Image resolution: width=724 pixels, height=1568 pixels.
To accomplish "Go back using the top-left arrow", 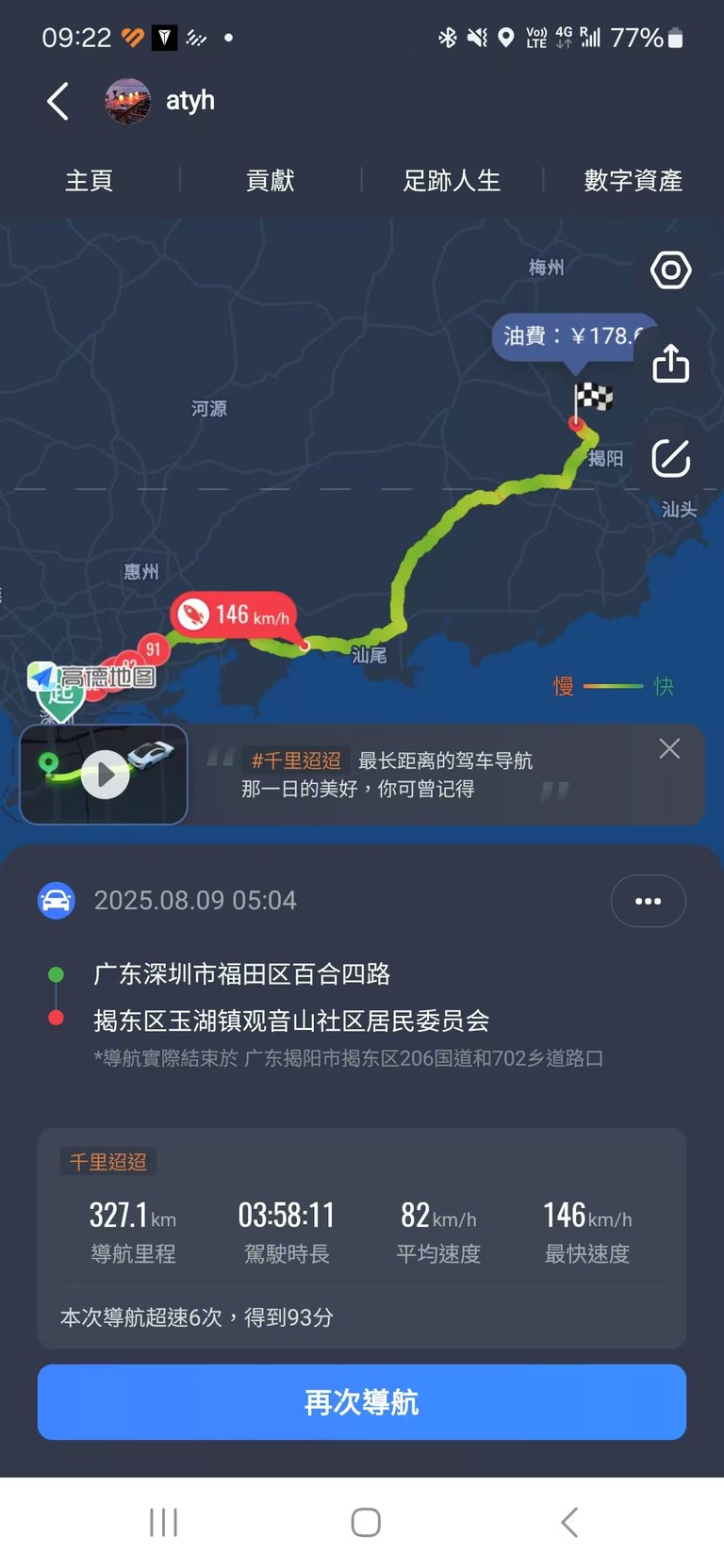I will 58,101.
